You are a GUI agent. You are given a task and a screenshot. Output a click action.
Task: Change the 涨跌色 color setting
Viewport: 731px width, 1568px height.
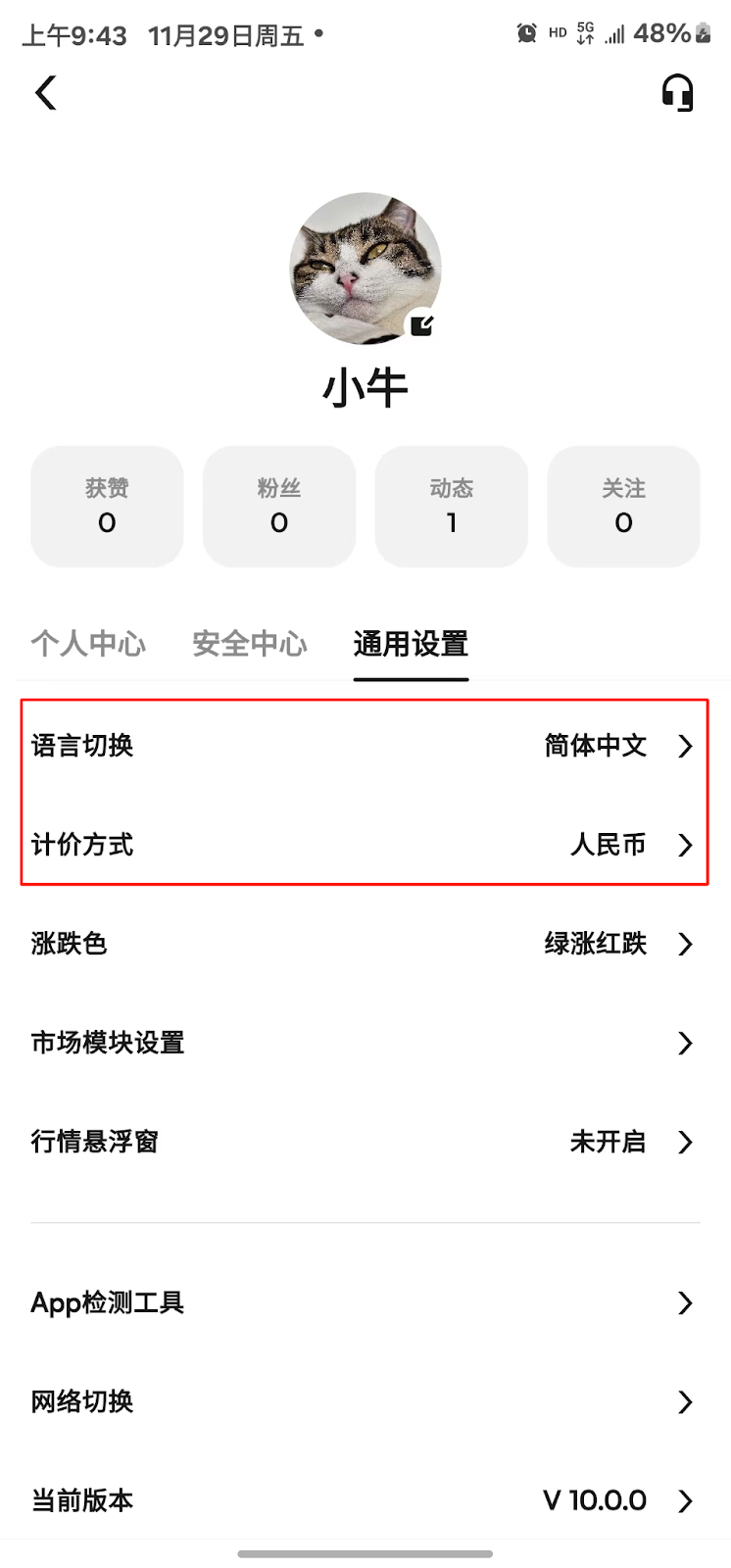click(365, 944)
